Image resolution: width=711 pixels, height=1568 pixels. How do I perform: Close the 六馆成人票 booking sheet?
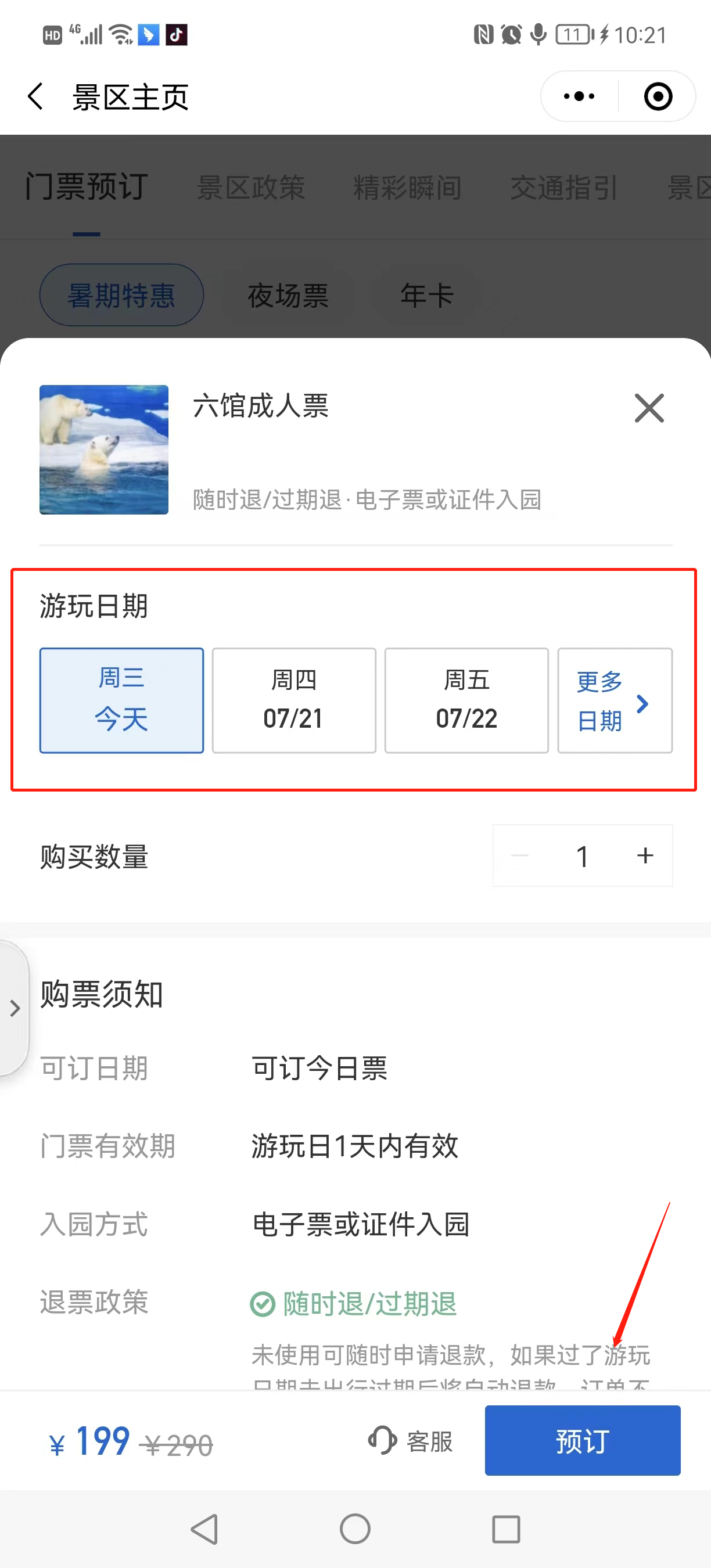pos(649,408)
